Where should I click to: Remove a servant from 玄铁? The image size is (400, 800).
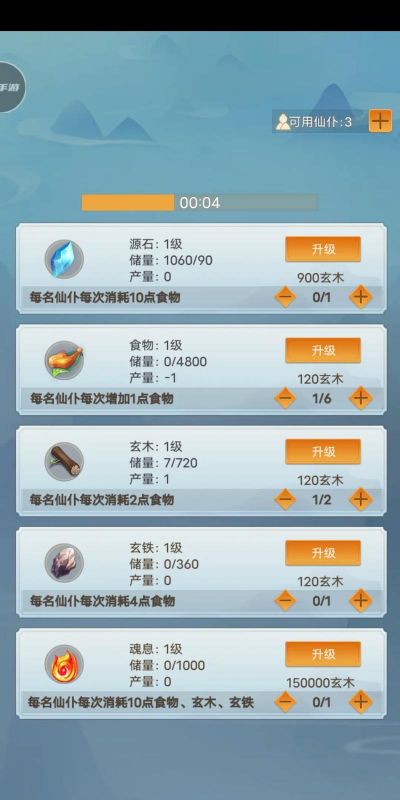pos(285,601)
